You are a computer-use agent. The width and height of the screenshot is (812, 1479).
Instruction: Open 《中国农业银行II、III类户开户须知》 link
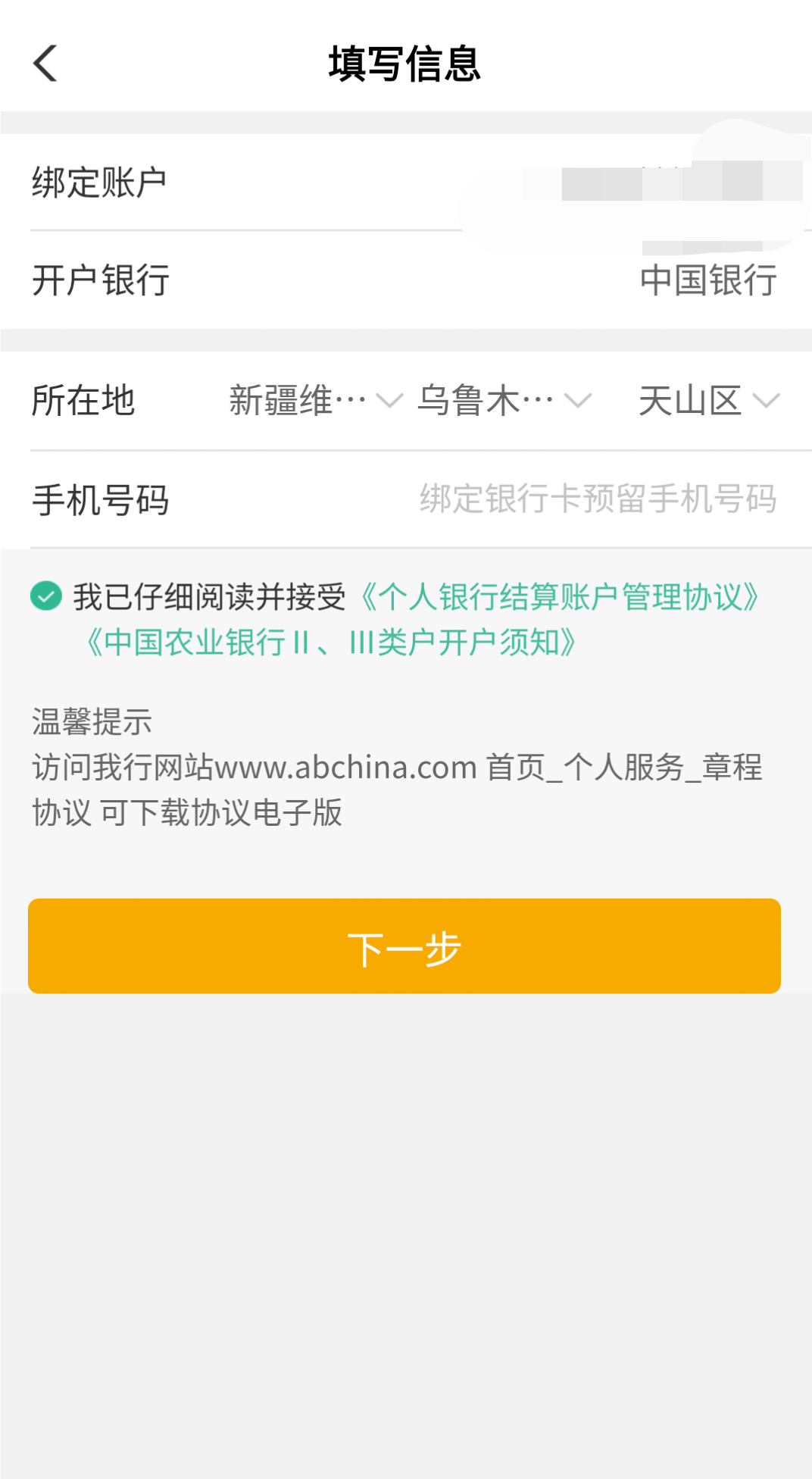pyautogui.click(x=332, y=643)
